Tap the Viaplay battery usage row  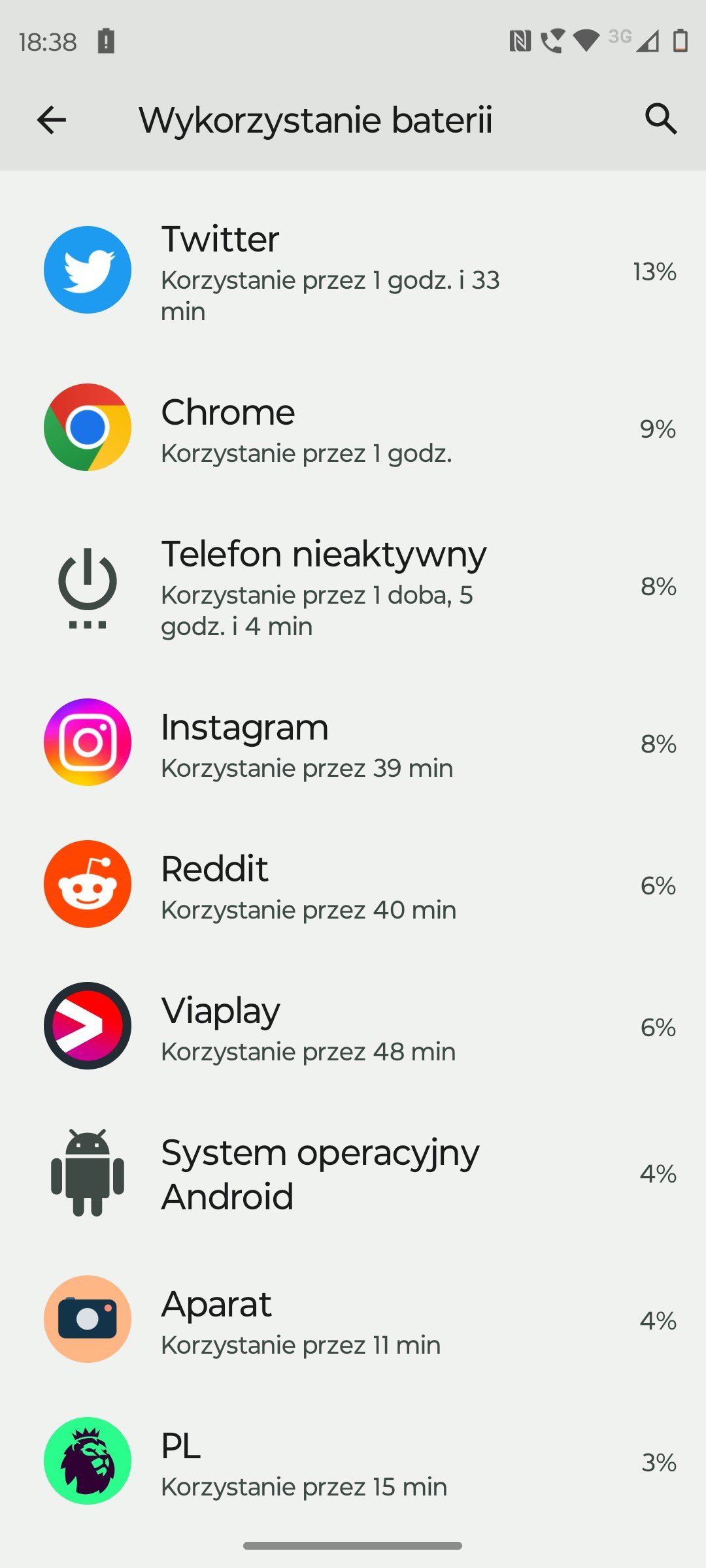pos(353,1027)
